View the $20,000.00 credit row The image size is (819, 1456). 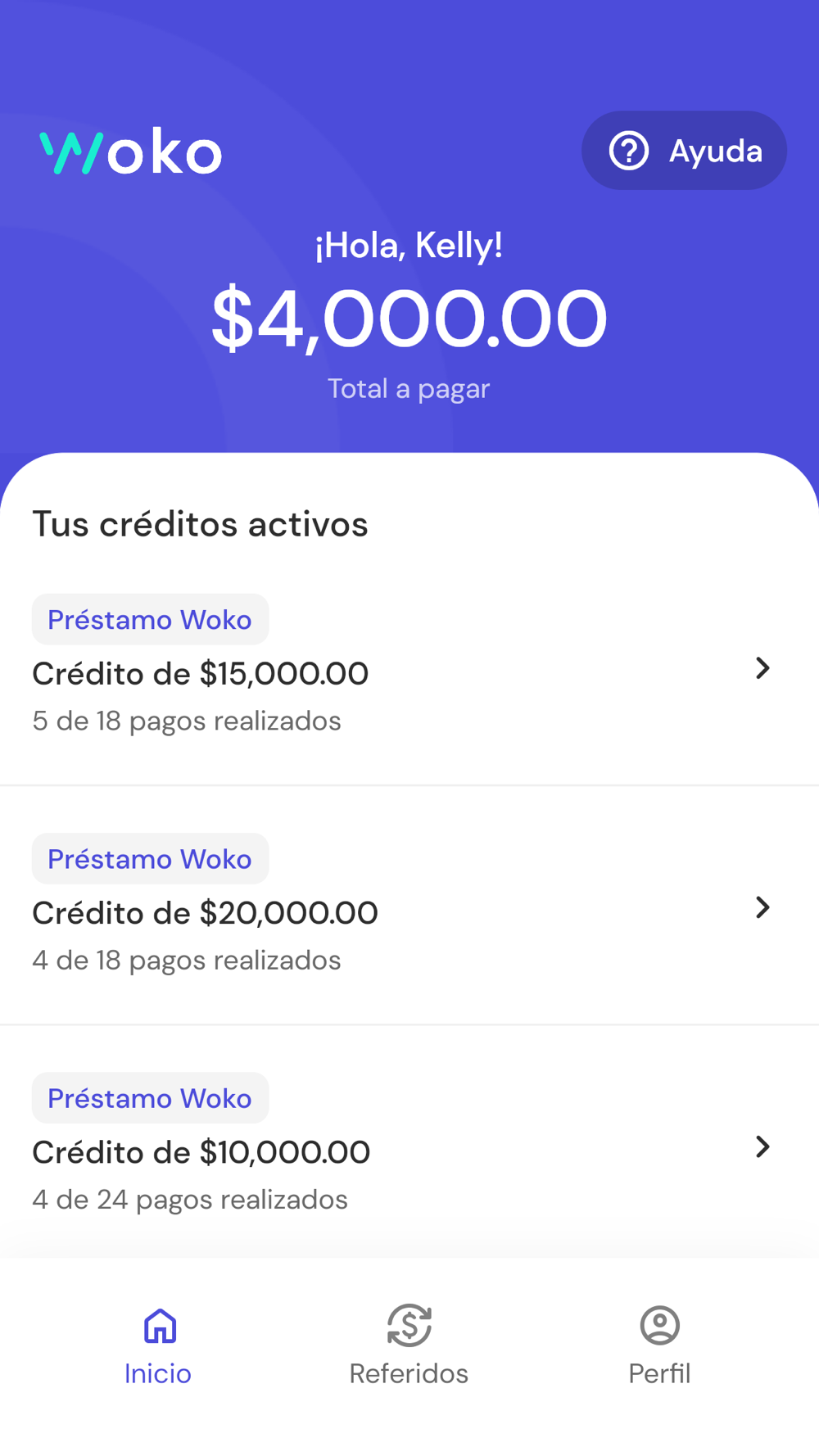(x=409, y=905)
